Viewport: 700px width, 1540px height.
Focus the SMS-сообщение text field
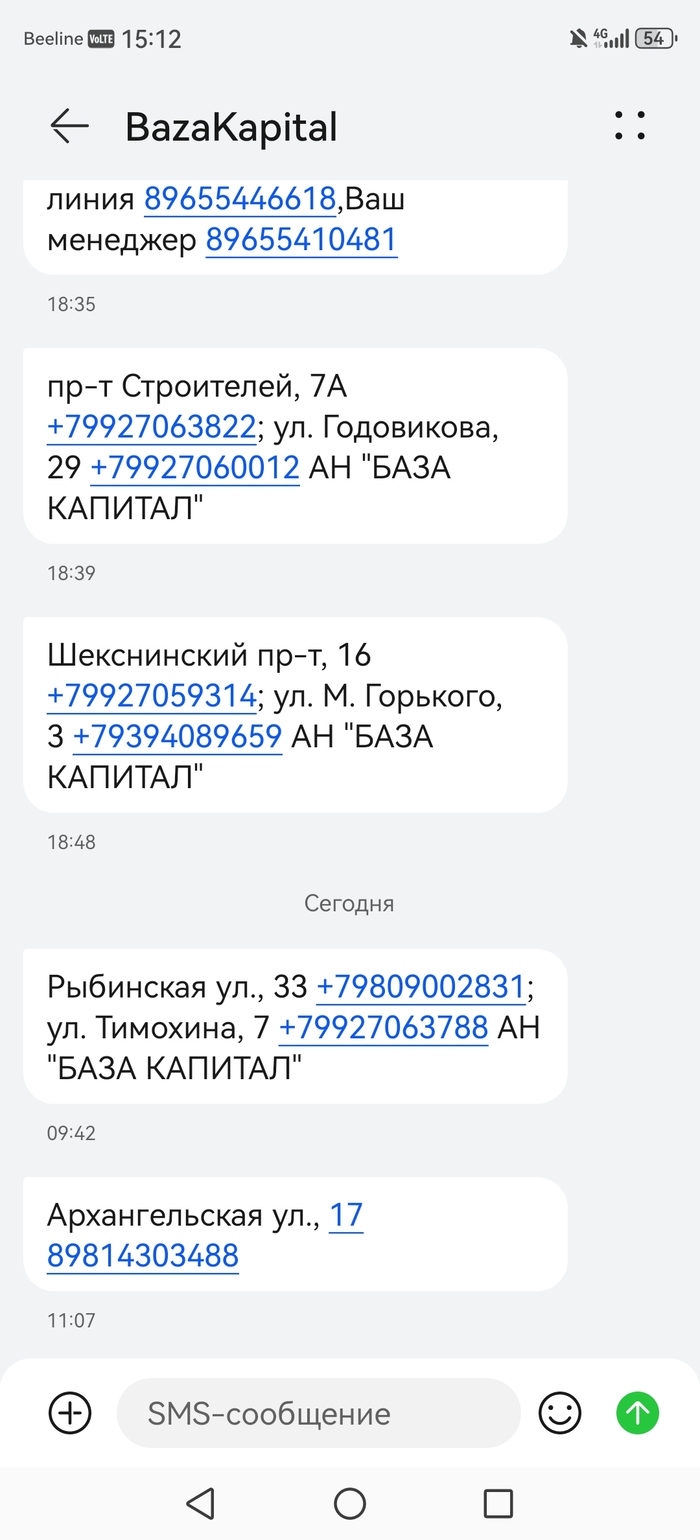(318, 1413)
